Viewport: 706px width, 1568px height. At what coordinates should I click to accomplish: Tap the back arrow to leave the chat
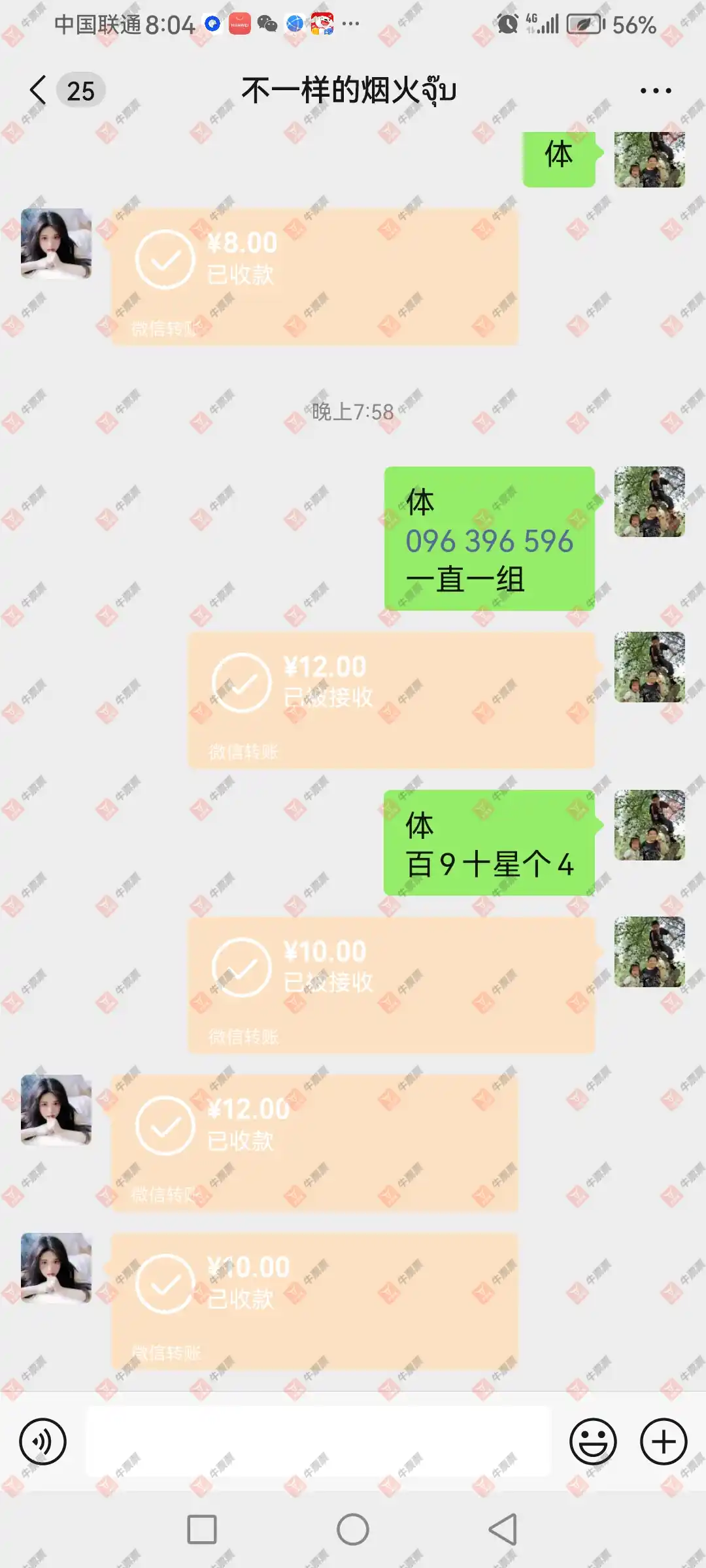[x=37, y=90]
